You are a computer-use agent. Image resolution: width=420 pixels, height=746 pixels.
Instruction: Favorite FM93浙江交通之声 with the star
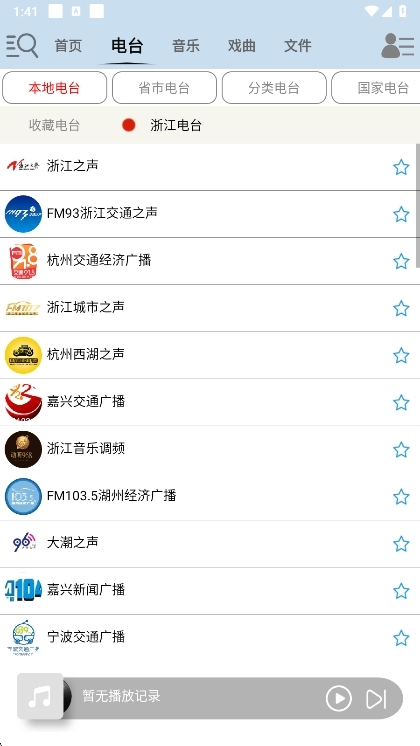click(x=401, y=214)
